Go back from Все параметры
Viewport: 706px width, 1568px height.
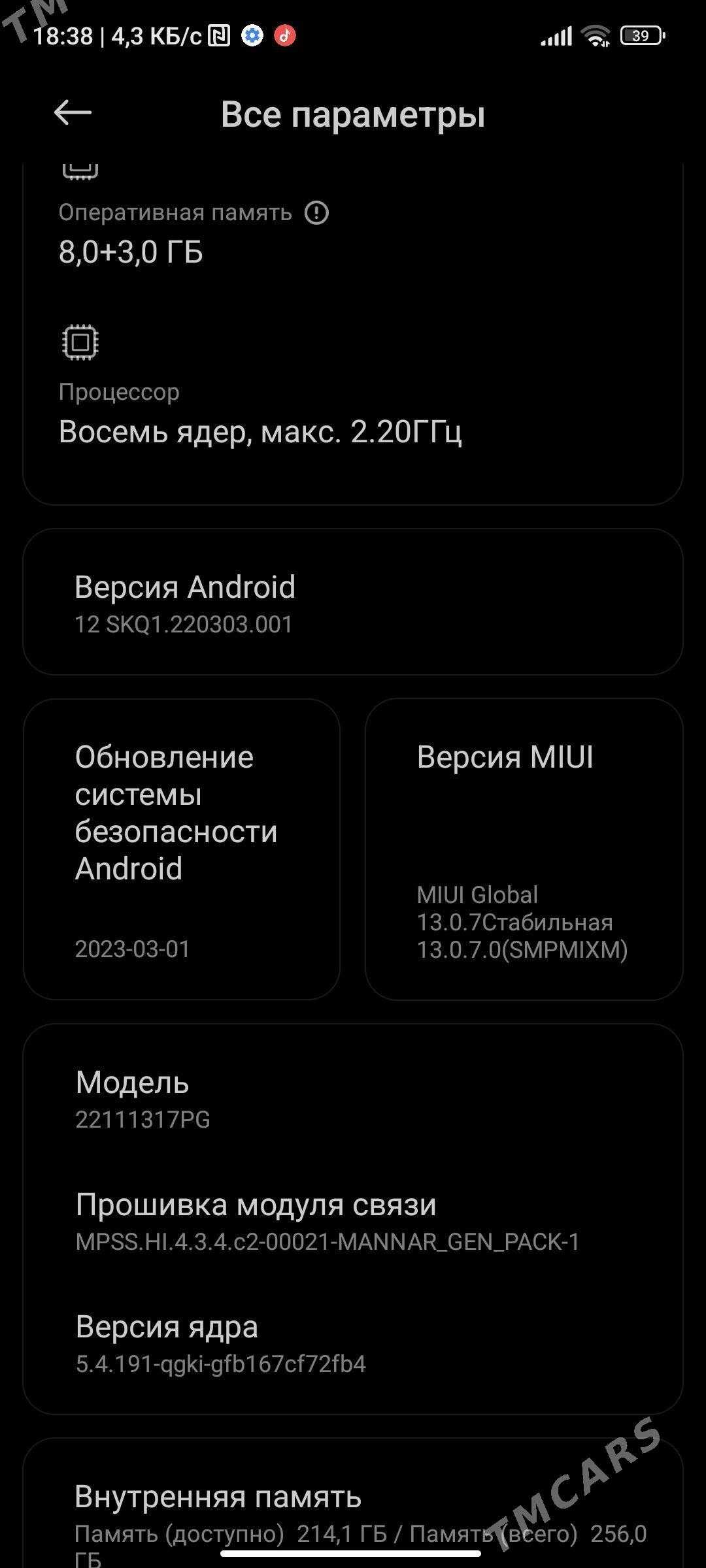[73, 113]
